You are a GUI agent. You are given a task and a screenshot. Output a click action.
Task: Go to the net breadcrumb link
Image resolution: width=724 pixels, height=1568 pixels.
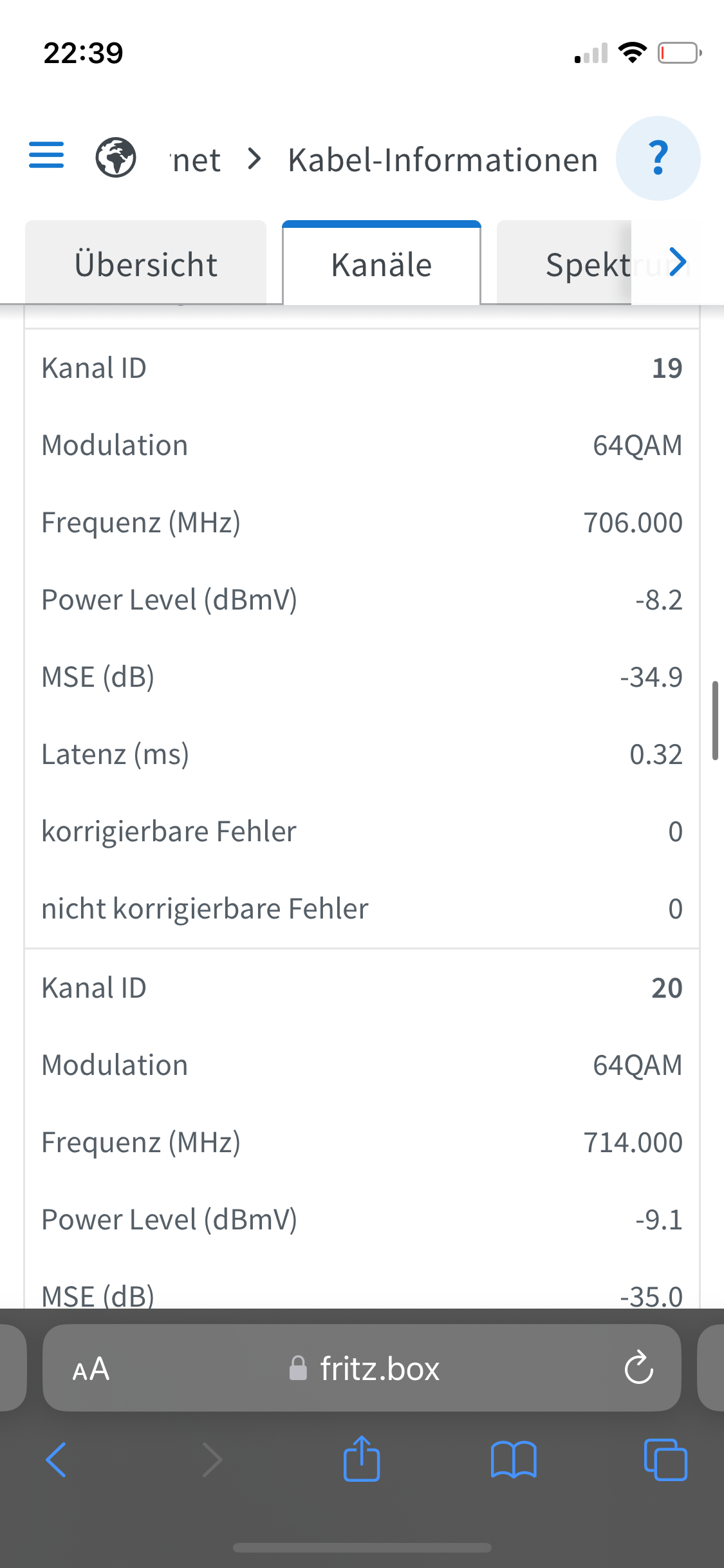pyautogui.click(x=196, y=160)
